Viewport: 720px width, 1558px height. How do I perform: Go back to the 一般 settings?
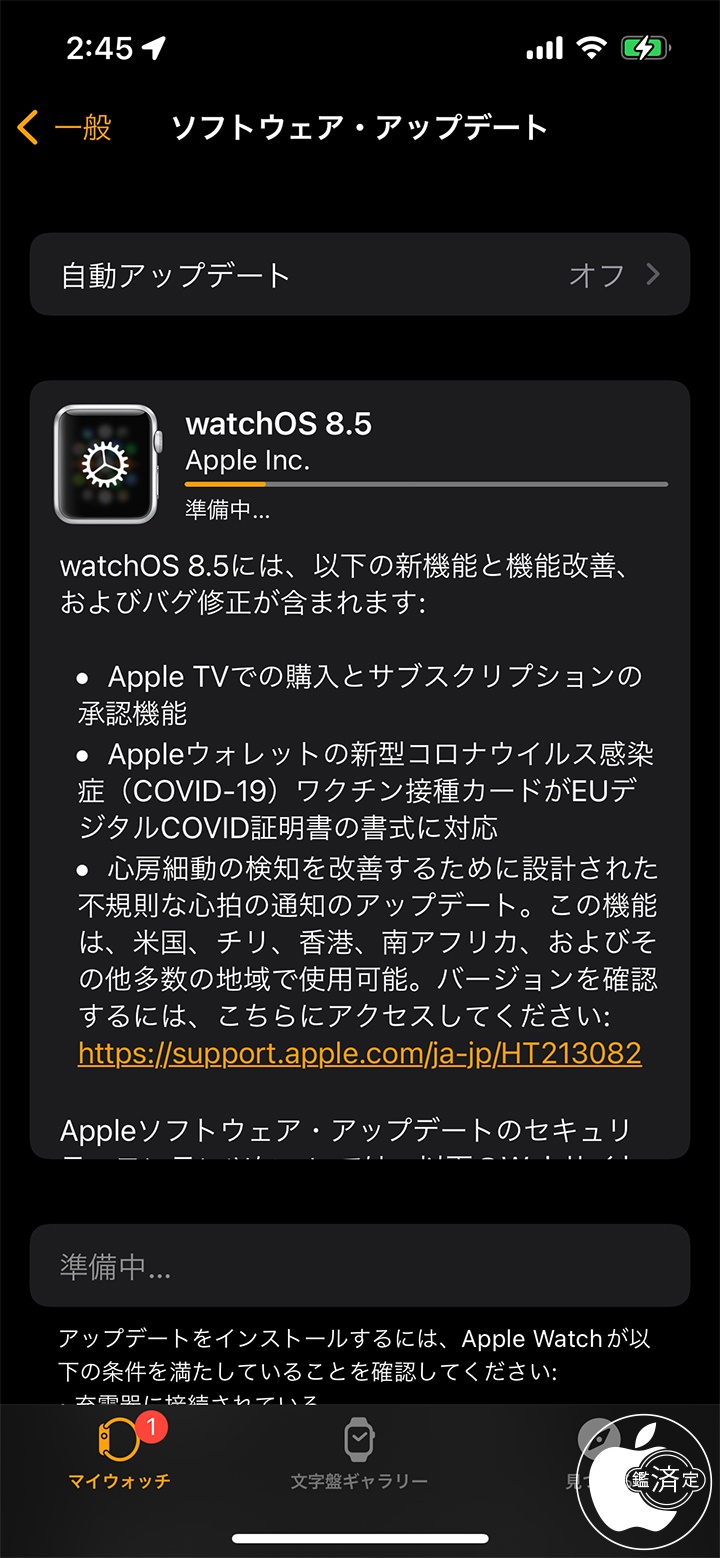65,128
